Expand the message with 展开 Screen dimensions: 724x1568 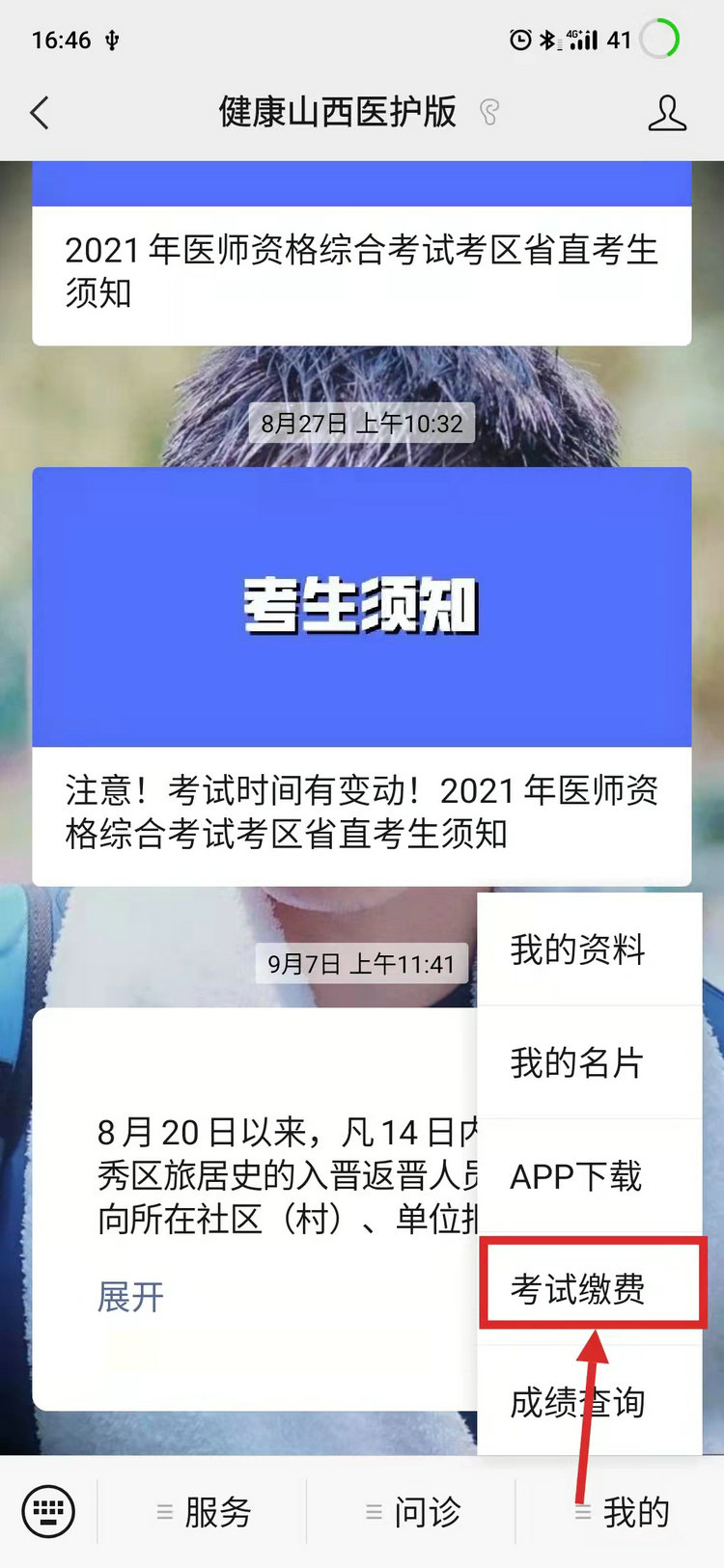pos(130,1296)
